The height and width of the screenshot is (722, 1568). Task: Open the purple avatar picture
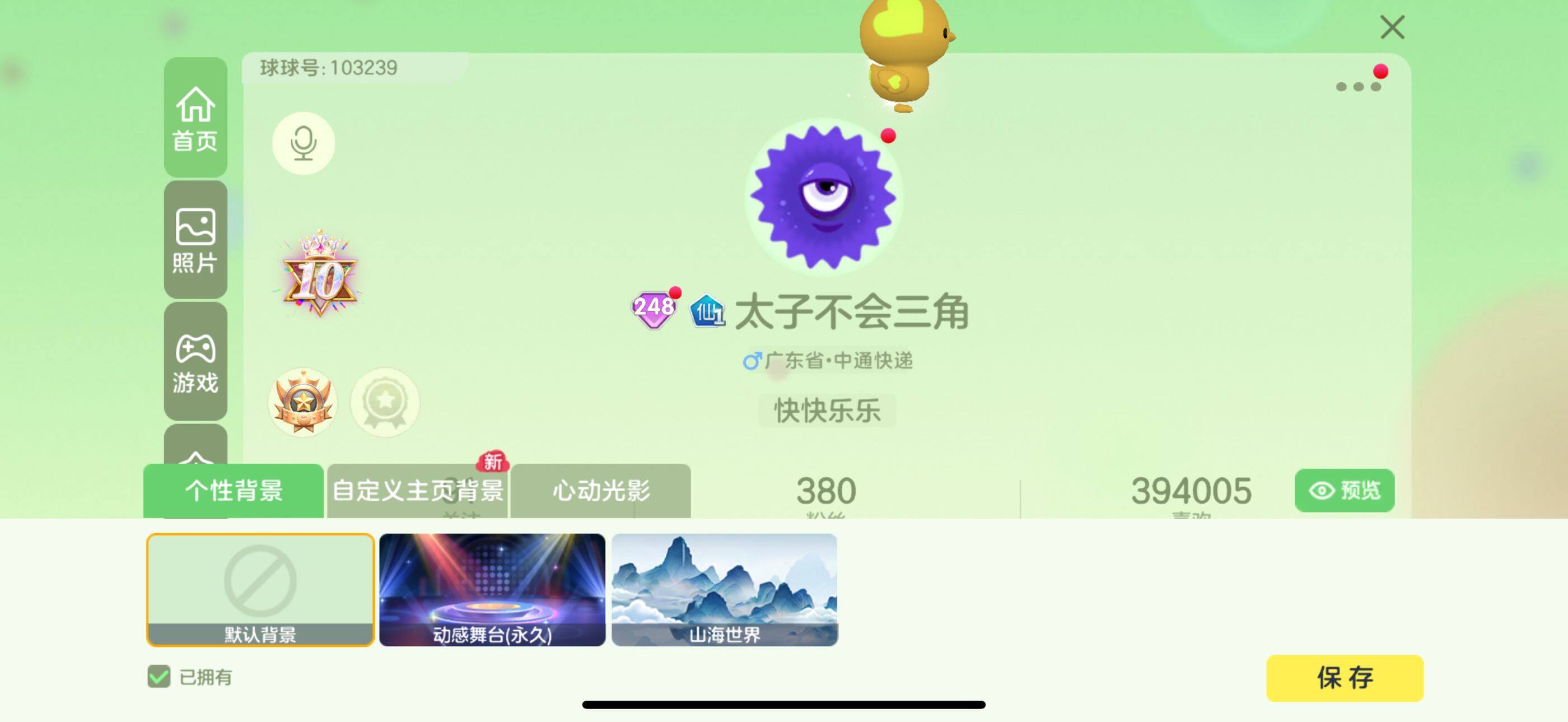pos(824,196)
